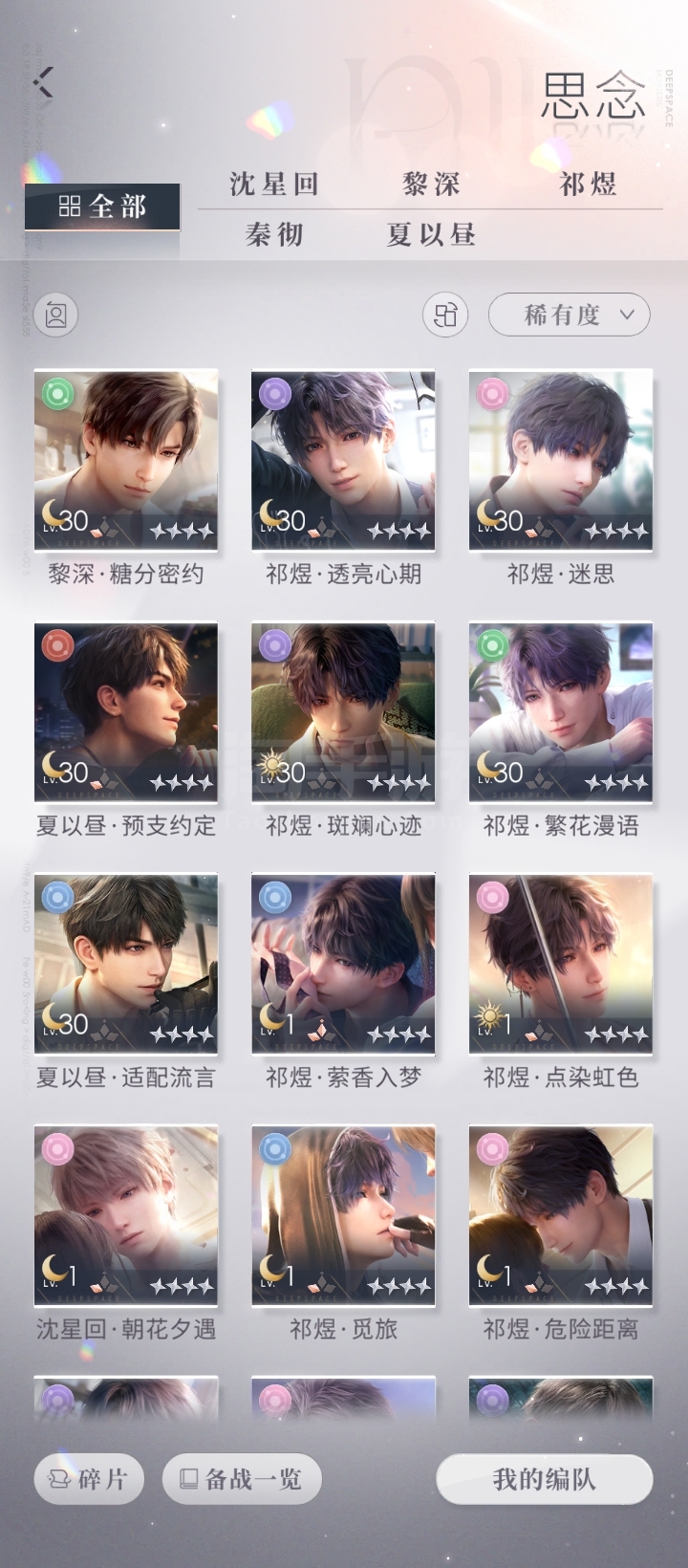Switch to the 祁煜 tab

588,184
